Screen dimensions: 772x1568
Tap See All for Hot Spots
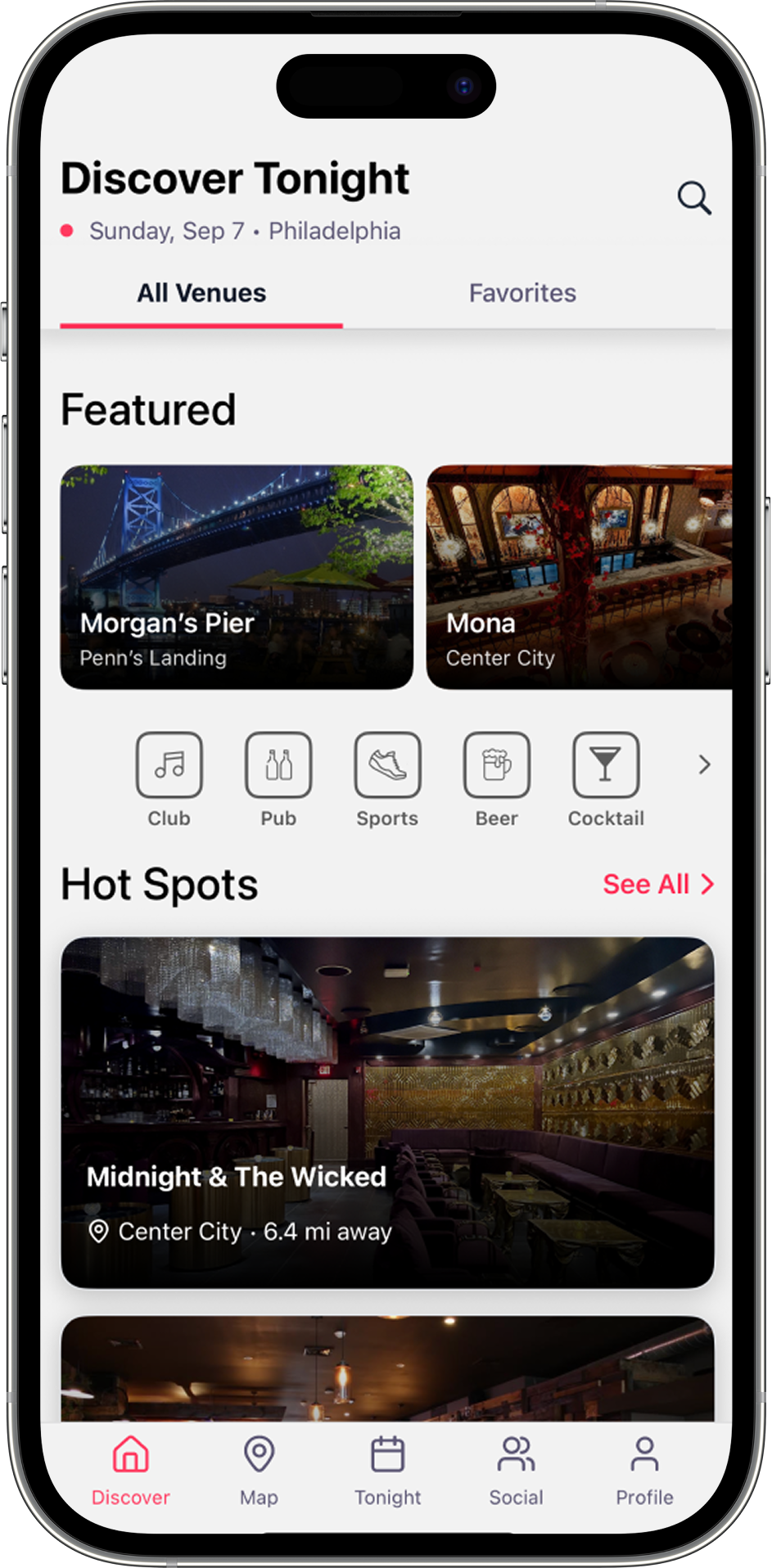click(657, 884)
